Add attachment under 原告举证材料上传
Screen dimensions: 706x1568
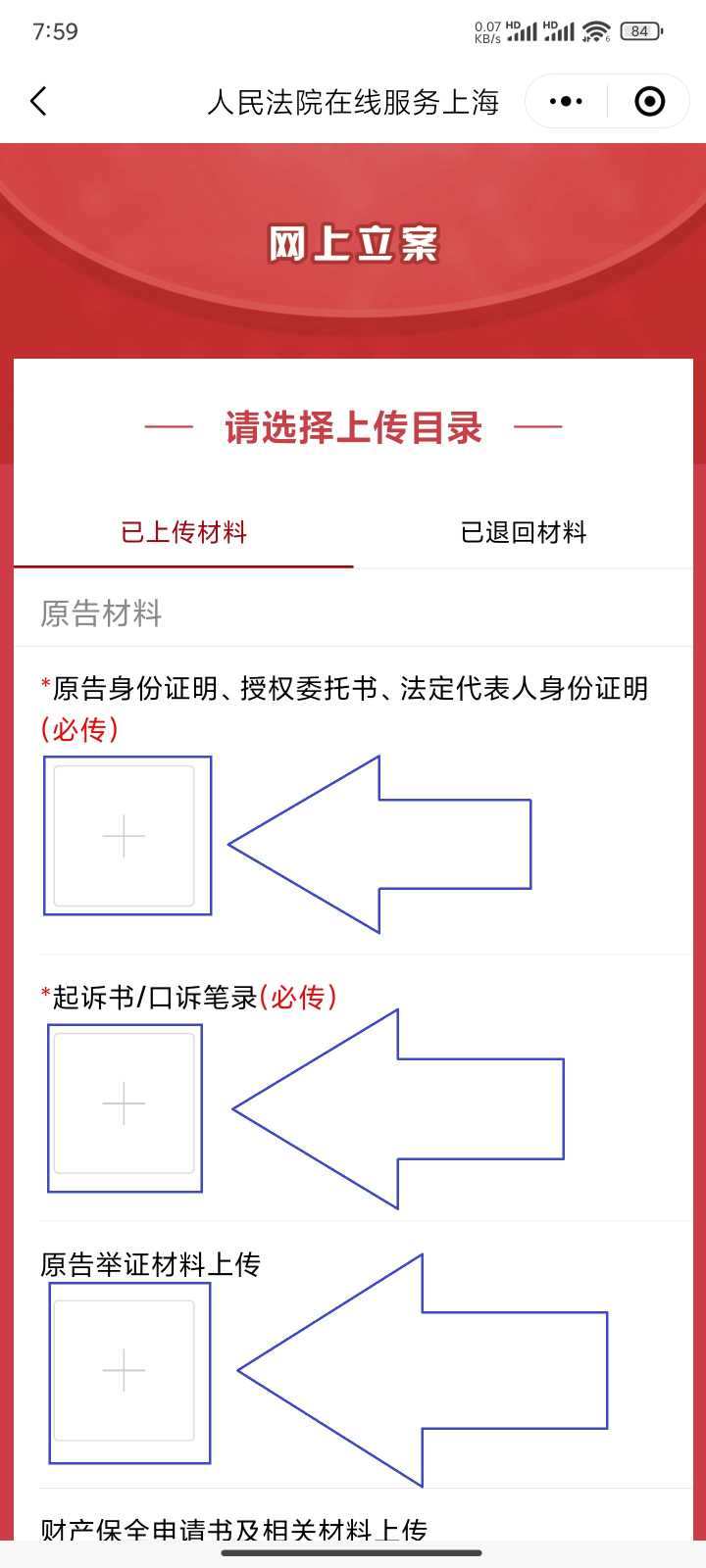125,1370
